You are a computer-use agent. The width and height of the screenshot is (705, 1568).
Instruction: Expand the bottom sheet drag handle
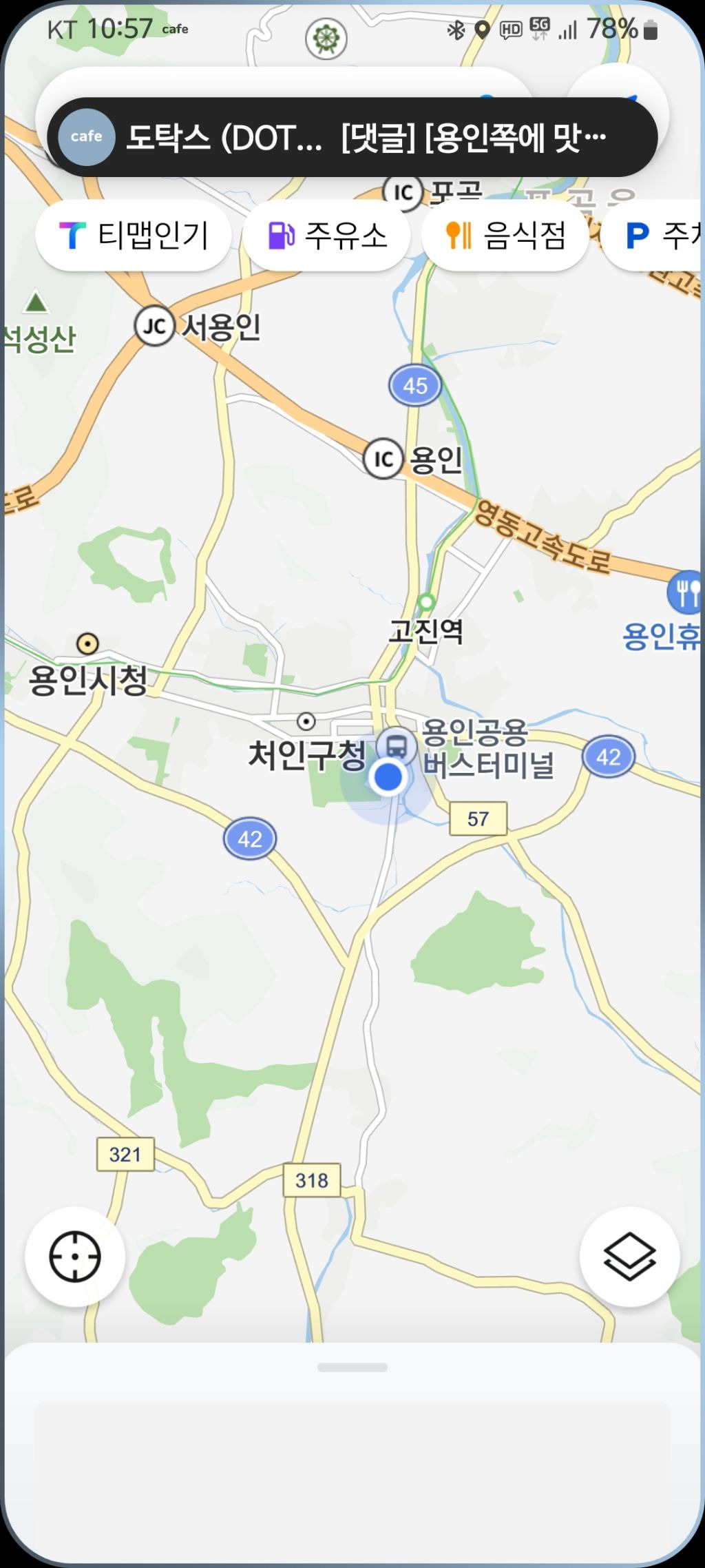tap(352, 1368)
